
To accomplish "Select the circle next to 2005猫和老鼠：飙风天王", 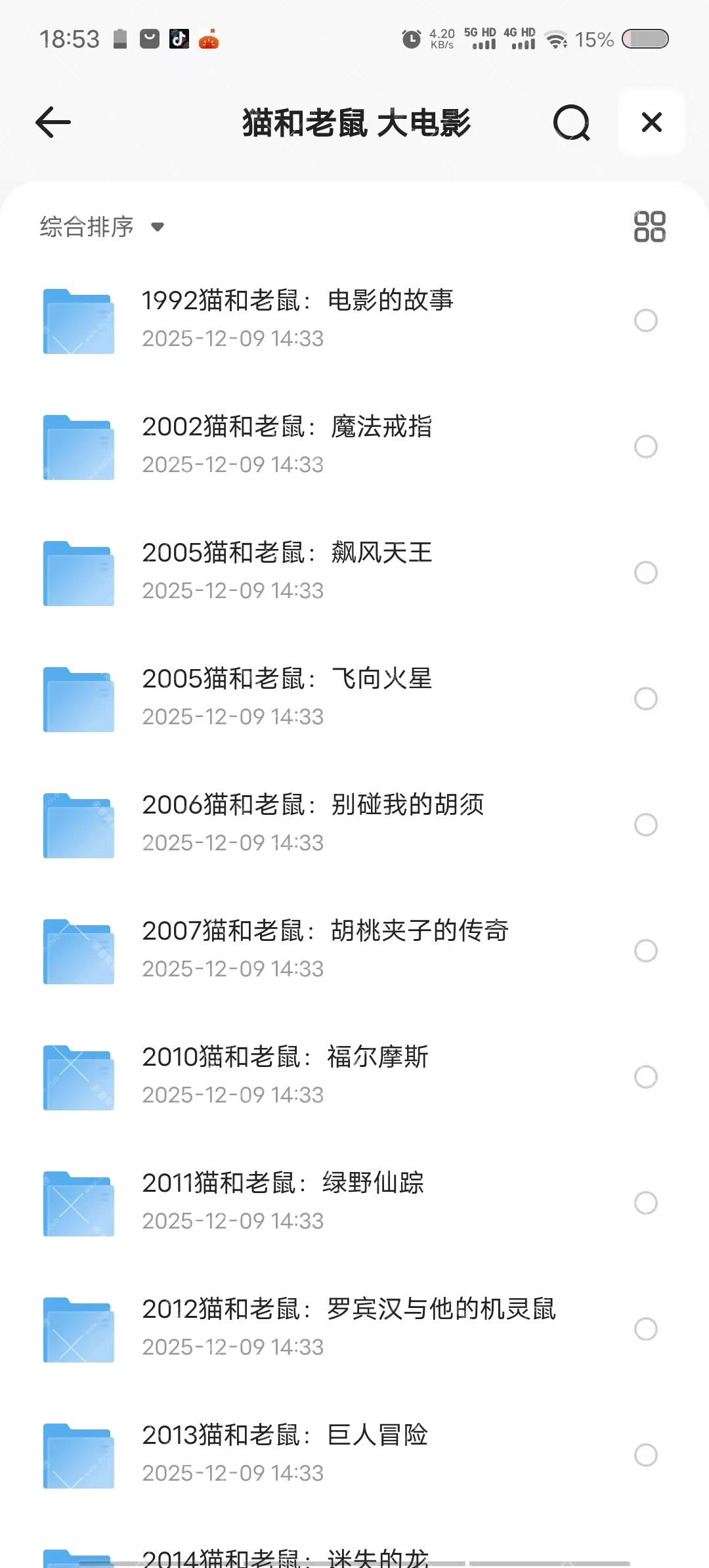I will point(645,573).
